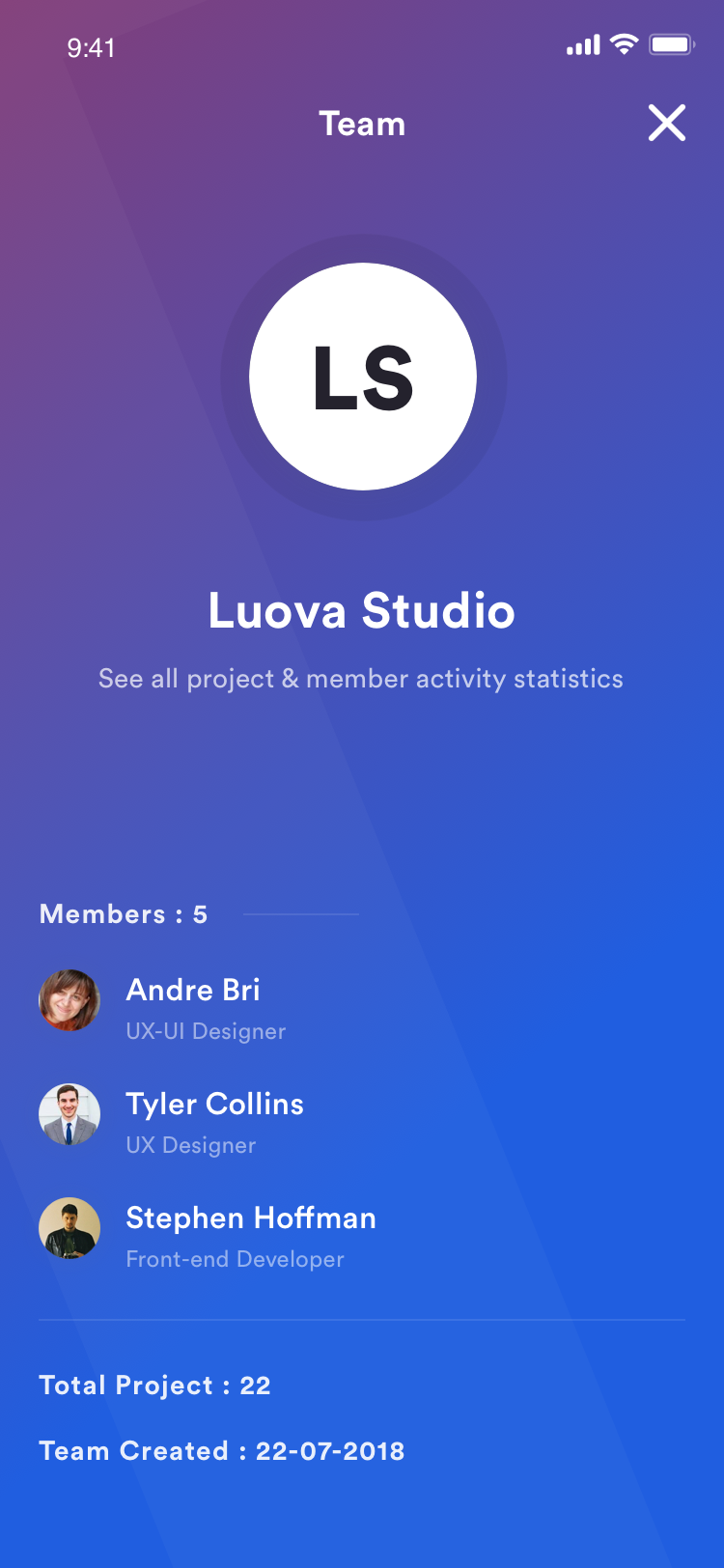Close the Team screen
The height and width of the screenshot is (1568, 724).
pos(667,123)
